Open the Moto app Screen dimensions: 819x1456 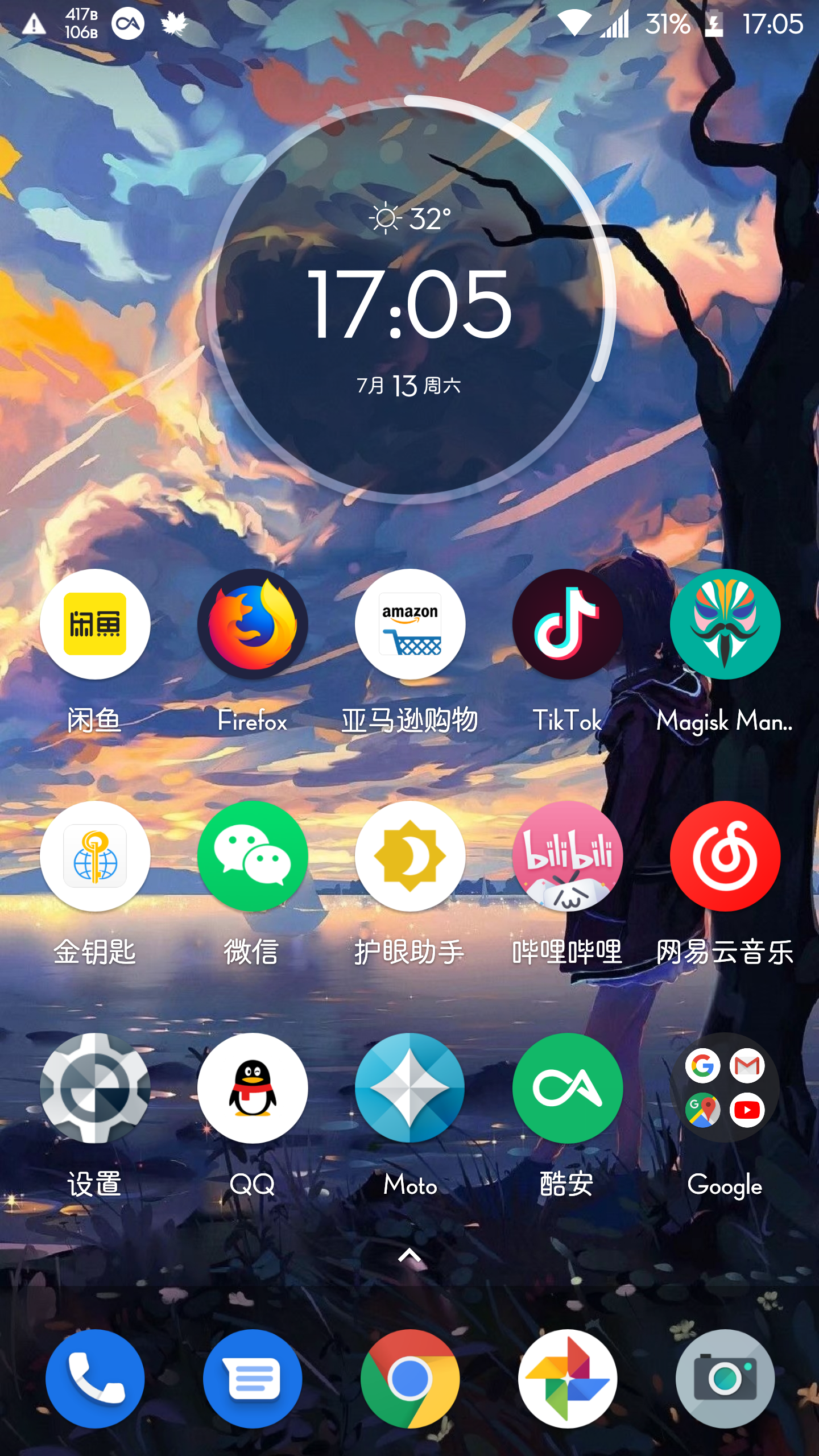[x=410, y=1088]
